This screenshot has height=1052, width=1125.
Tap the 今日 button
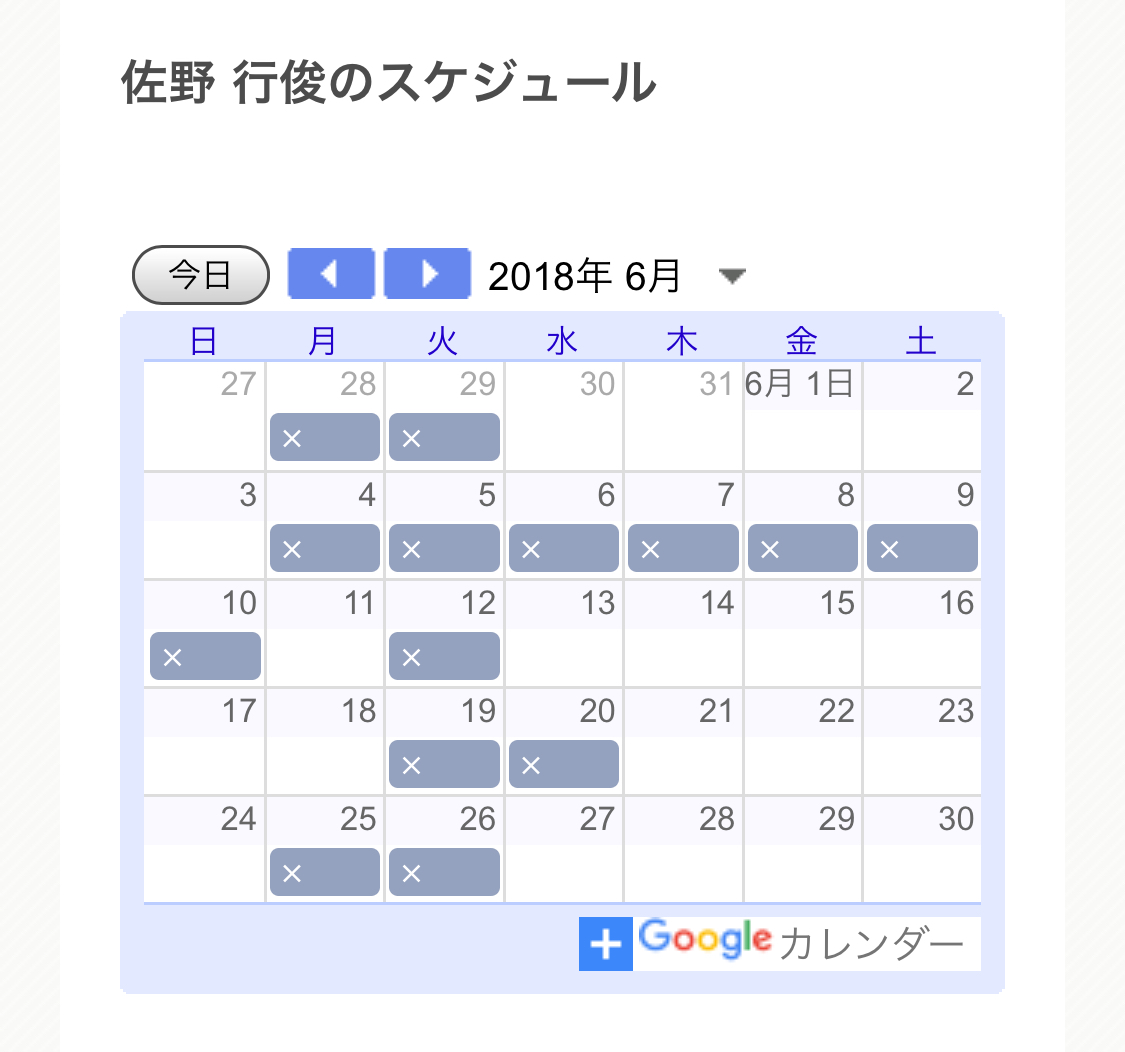coord(201,274)
